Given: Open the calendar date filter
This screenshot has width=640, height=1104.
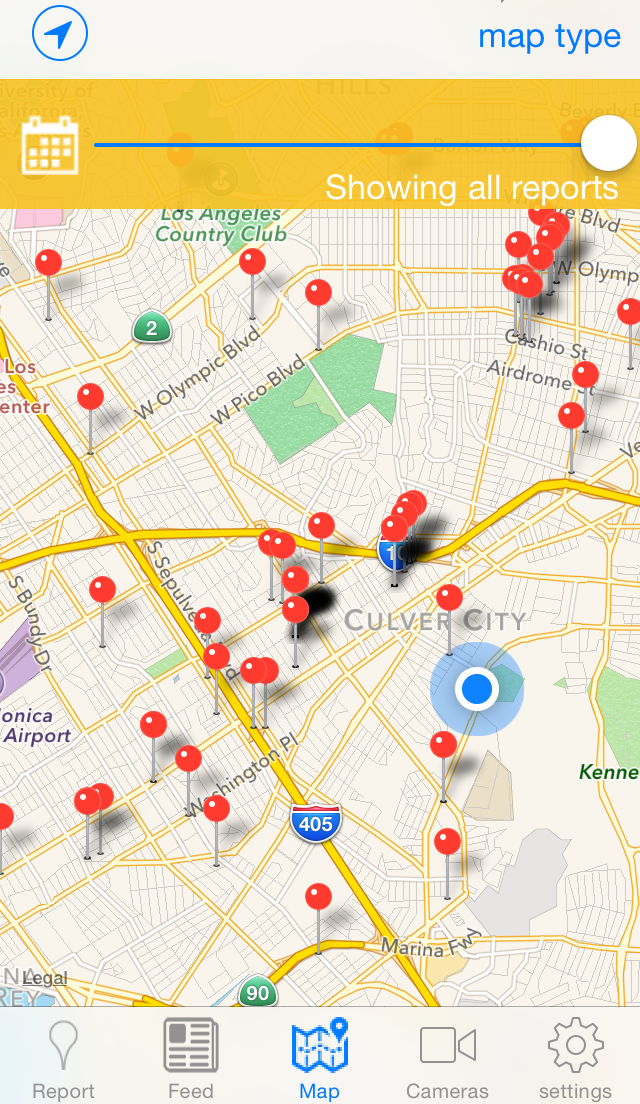Looking at the screenshot, I should pyautogui.click(x=50, y=144).
